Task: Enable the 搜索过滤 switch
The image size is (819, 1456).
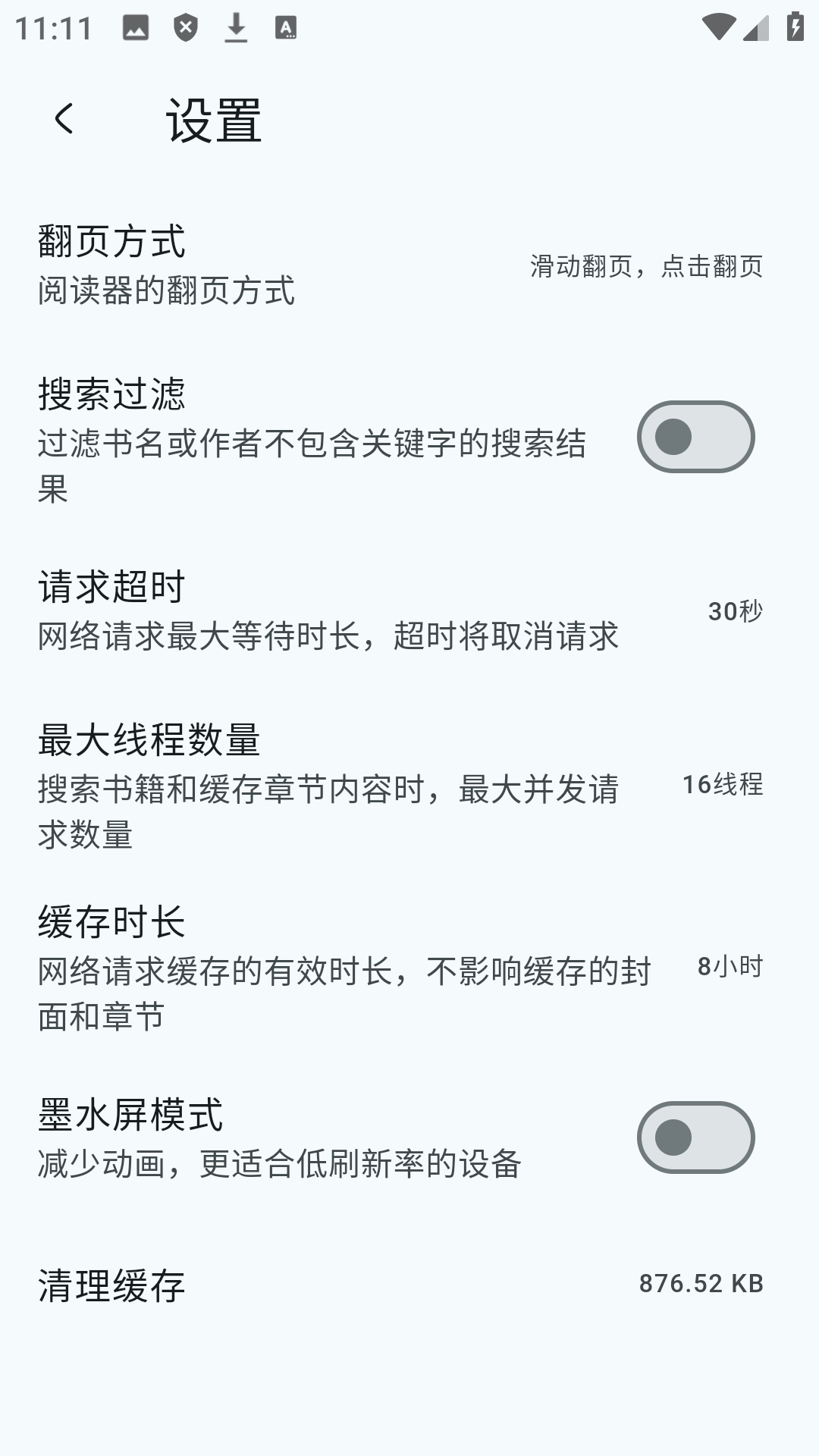Action: click(695, 437)
